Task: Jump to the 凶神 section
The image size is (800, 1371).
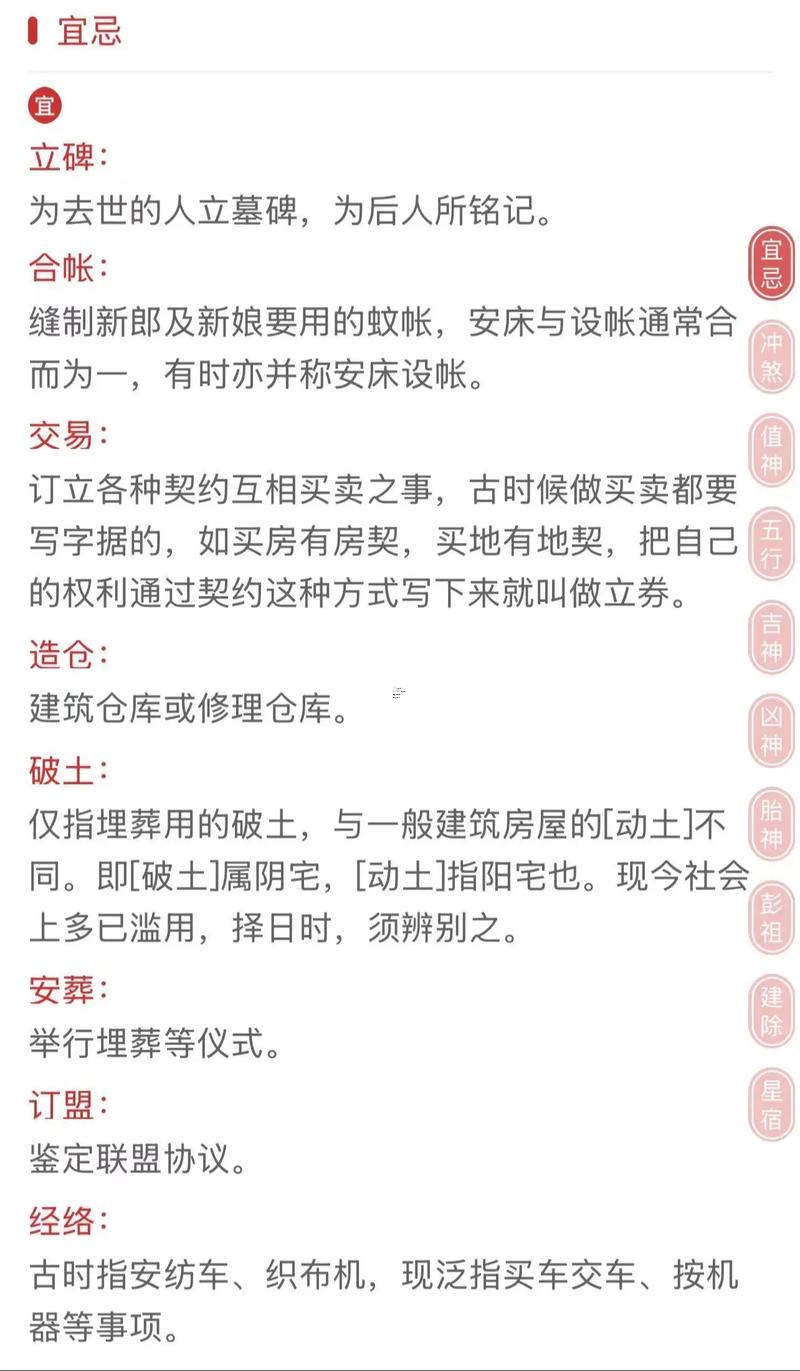Action: 771,731
